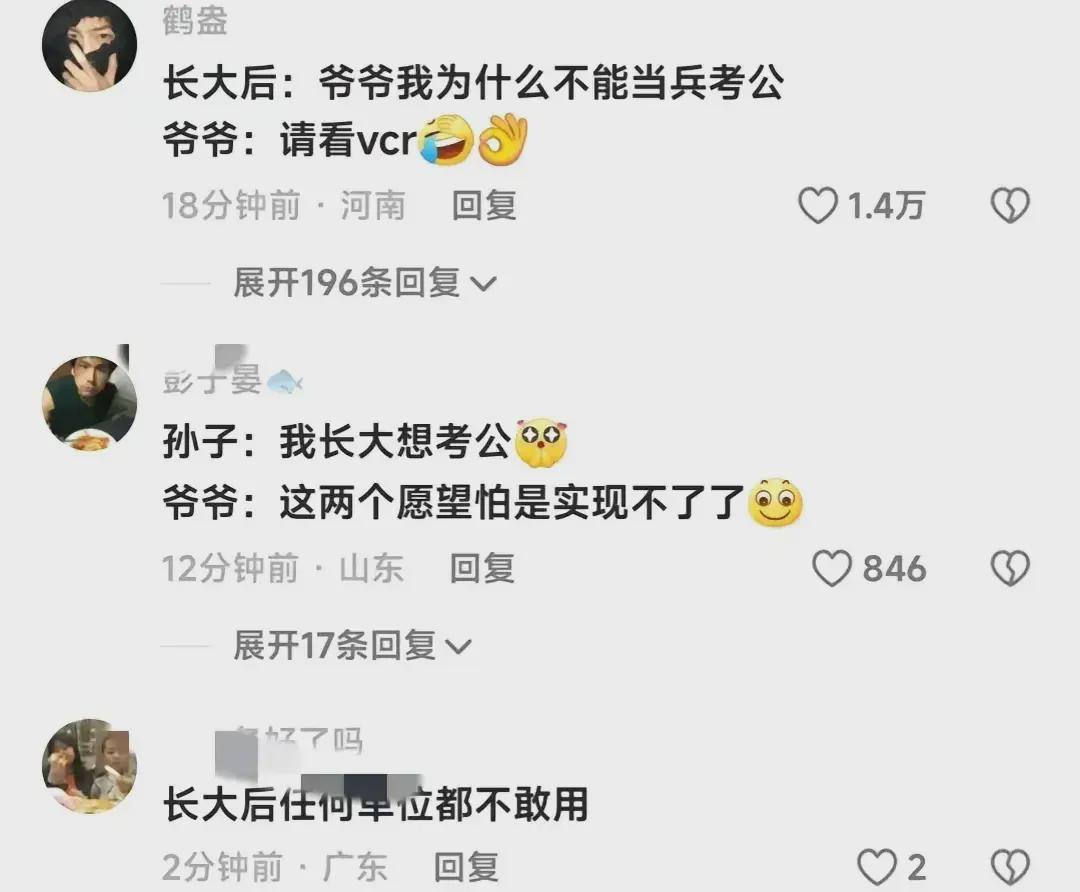The width and height of the screenshot is (1080, 892).
Task: Like 鹤盏's comment with 1.4万 likes
Action: [819, 207]
